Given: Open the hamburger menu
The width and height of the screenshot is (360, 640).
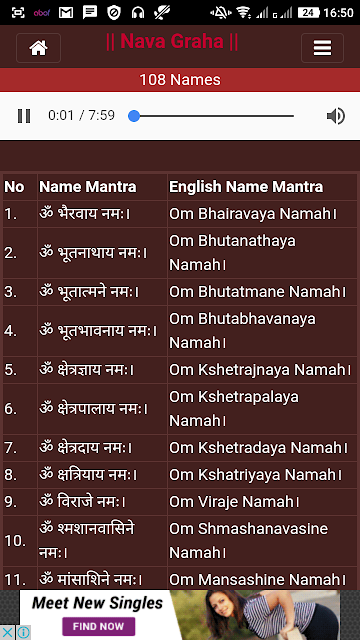Looking at the screenshot, I should point(322,48).
